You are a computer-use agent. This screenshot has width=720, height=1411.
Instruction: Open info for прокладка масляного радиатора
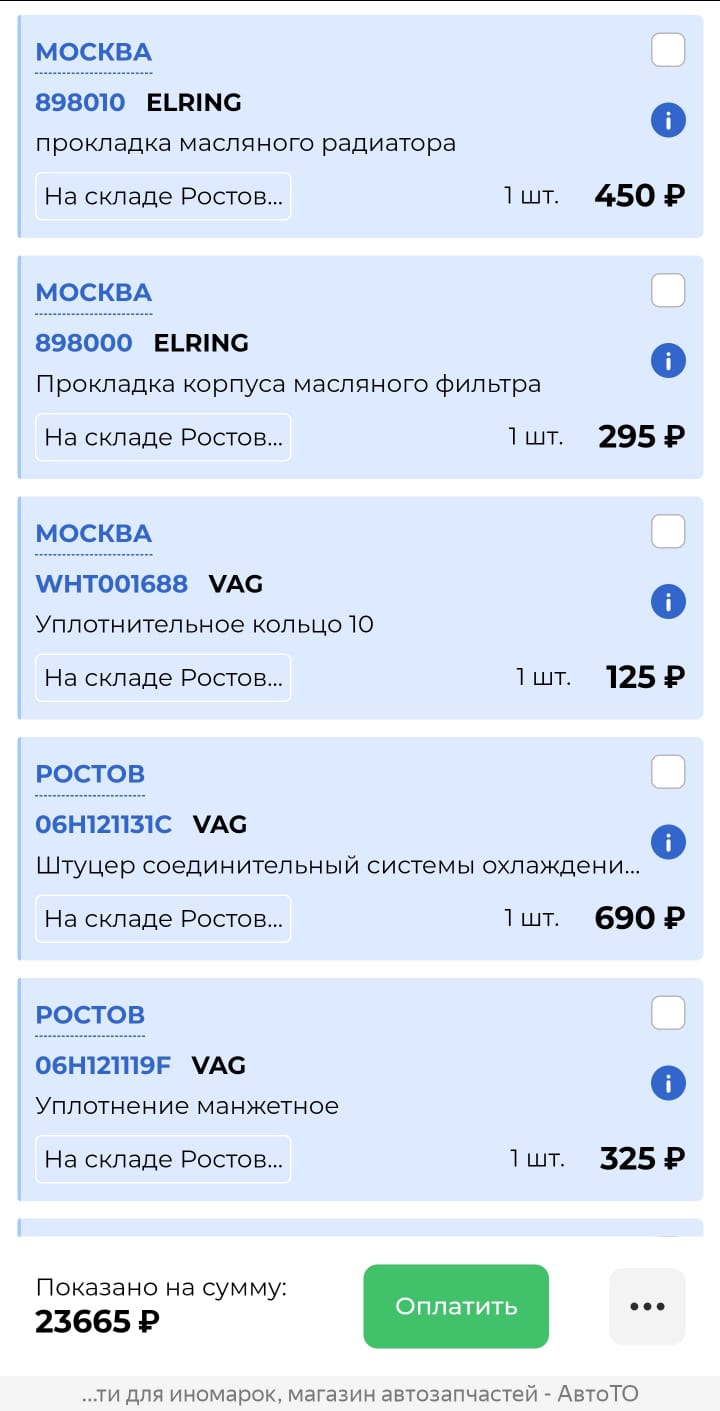pos(668,120)
